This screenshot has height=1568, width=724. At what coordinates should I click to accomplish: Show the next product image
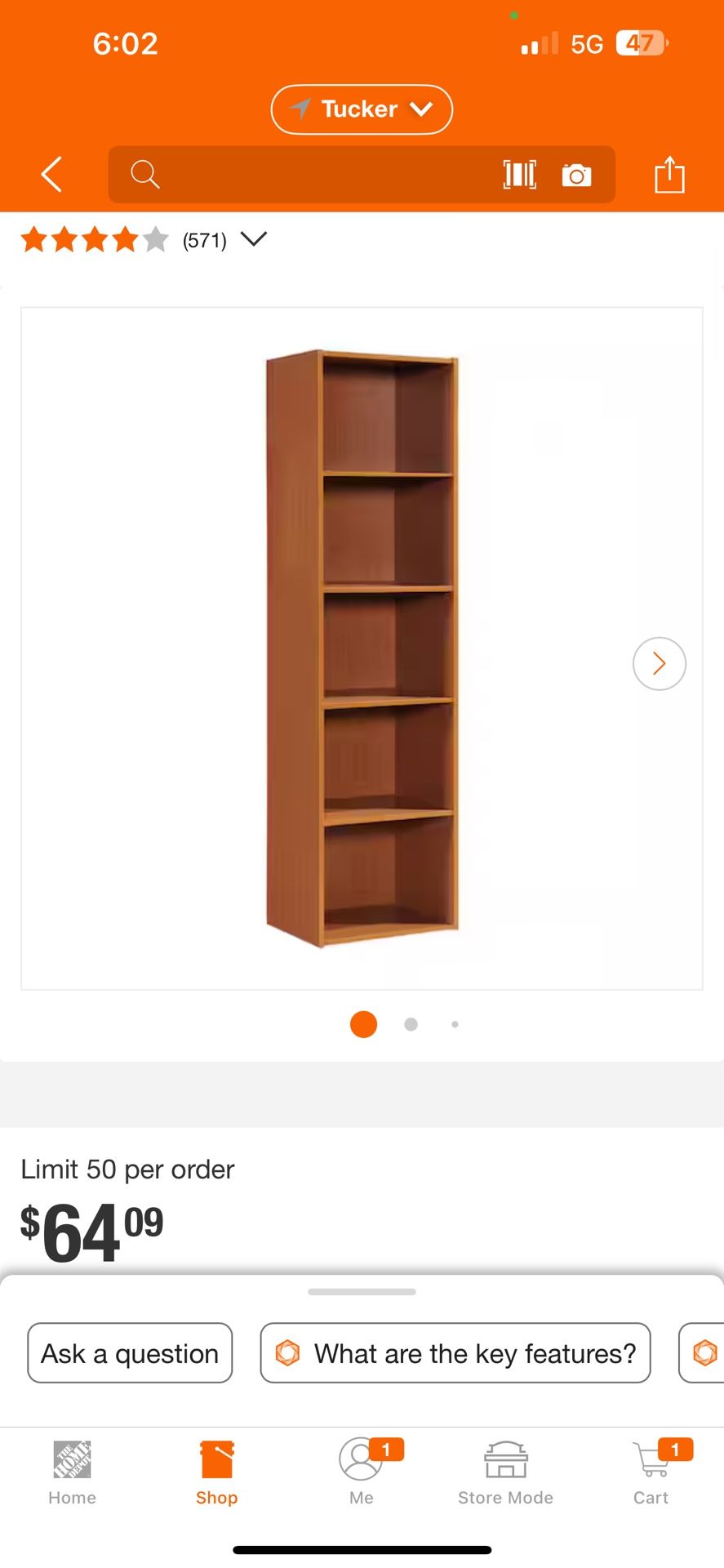[x=659, y=663]
